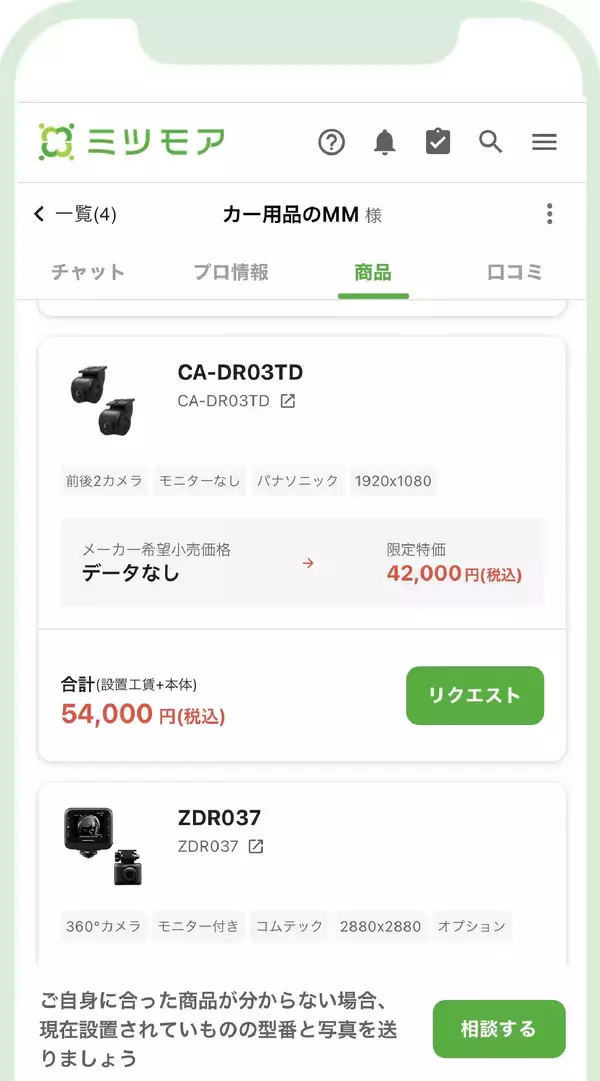Open the three-dot overflow menu
Screen dimensions: 600x1081
click(549, 214)
